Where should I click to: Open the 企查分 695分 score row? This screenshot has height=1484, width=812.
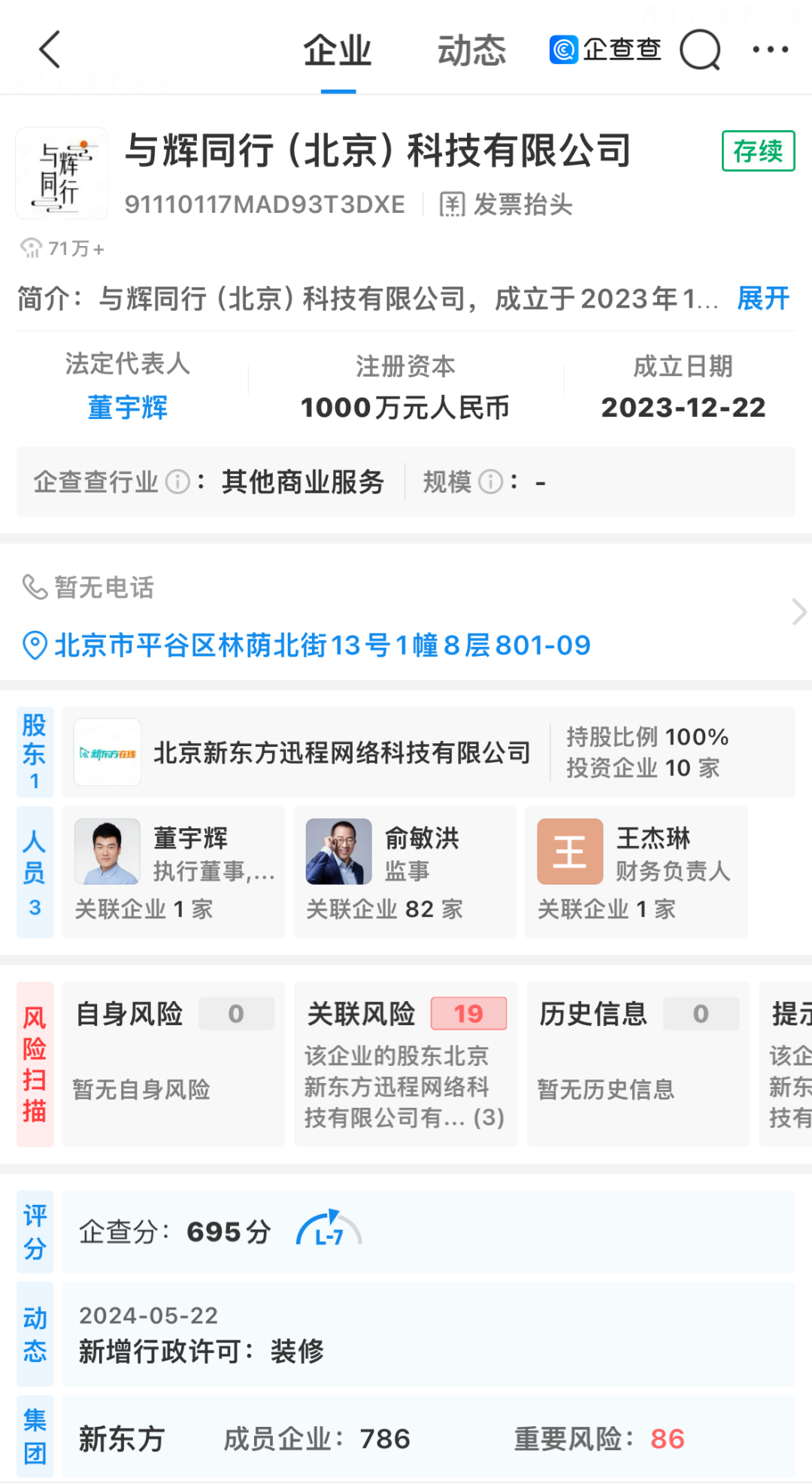click(x=427, y=1232)
